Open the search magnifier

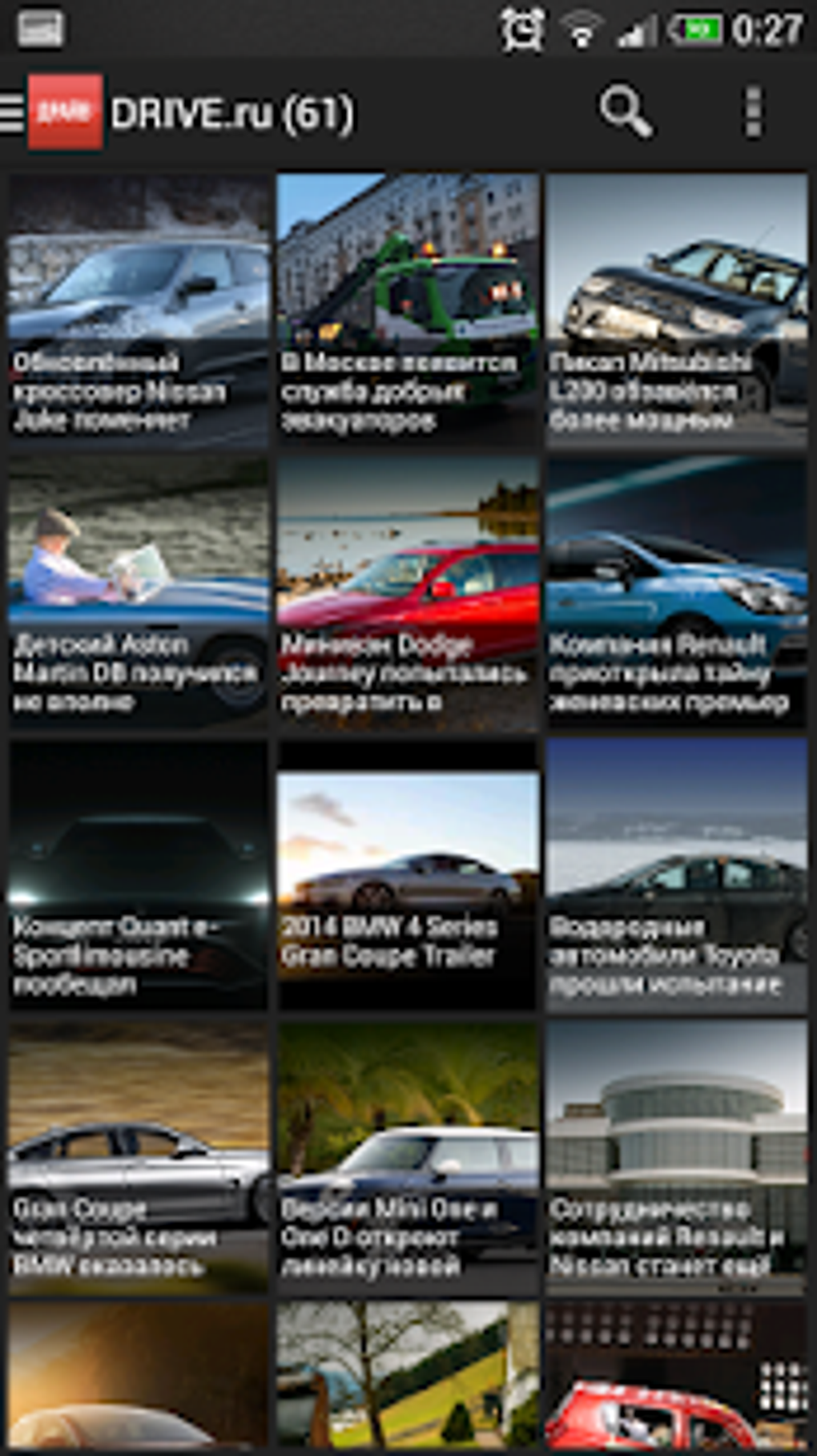(x=626, y=112)
